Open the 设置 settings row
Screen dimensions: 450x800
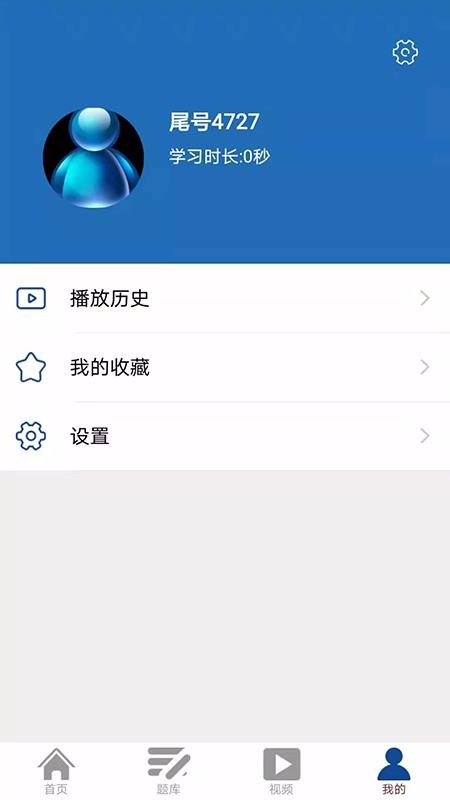pos(225,436)
